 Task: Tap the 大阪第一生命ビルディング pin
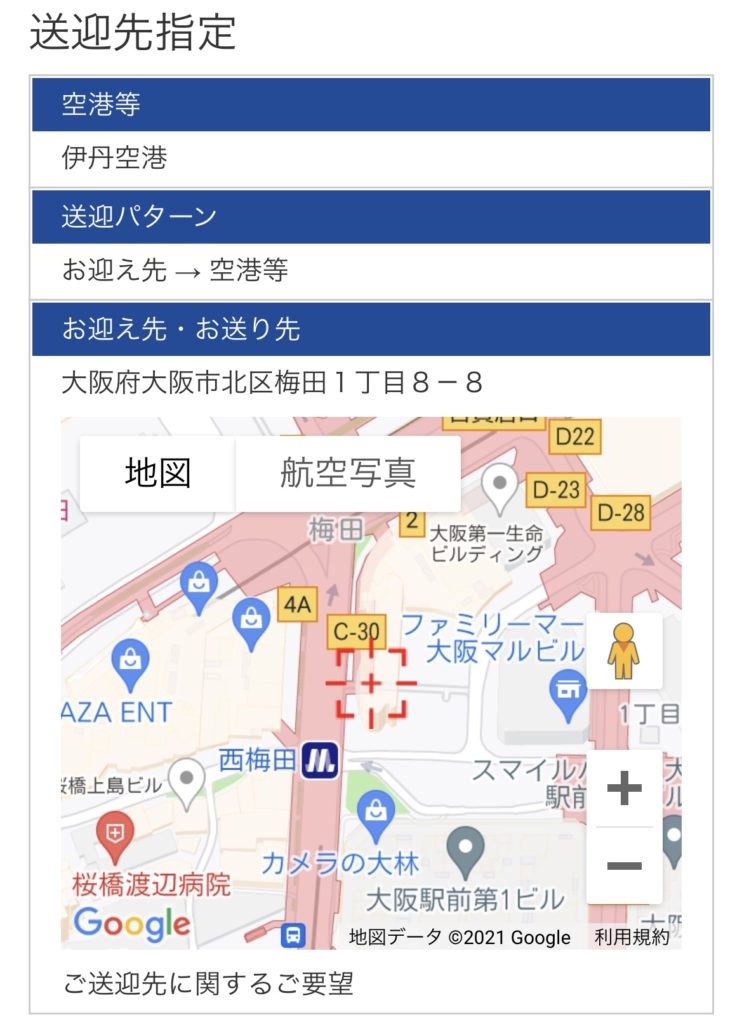click(x=499, y=489)
